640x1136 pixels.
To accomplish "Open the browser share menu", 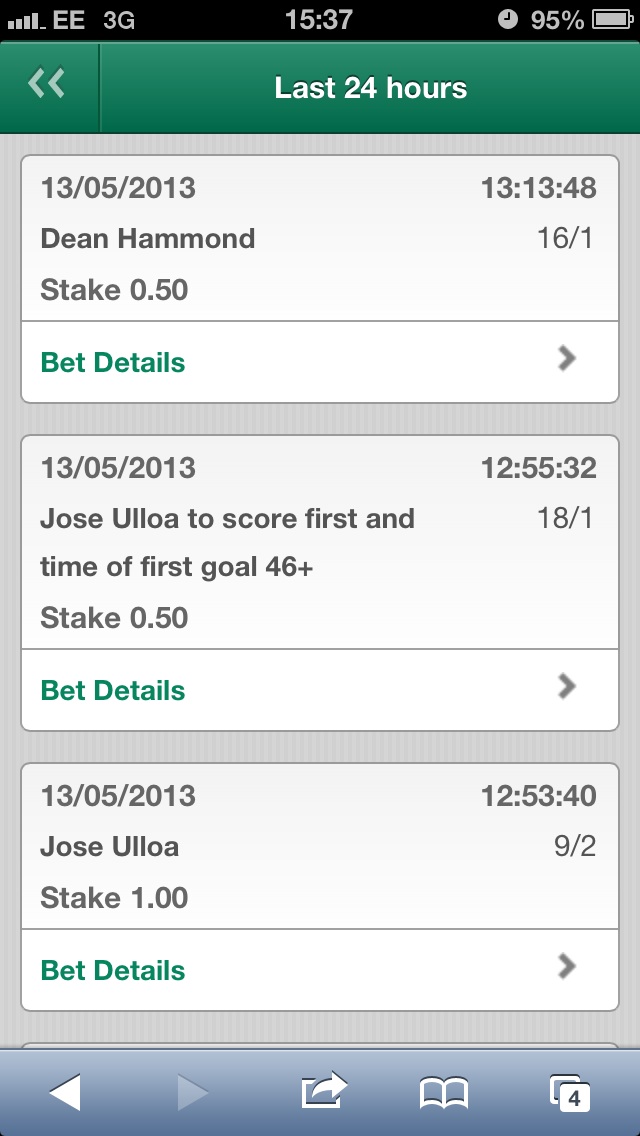I will 324,1090.
